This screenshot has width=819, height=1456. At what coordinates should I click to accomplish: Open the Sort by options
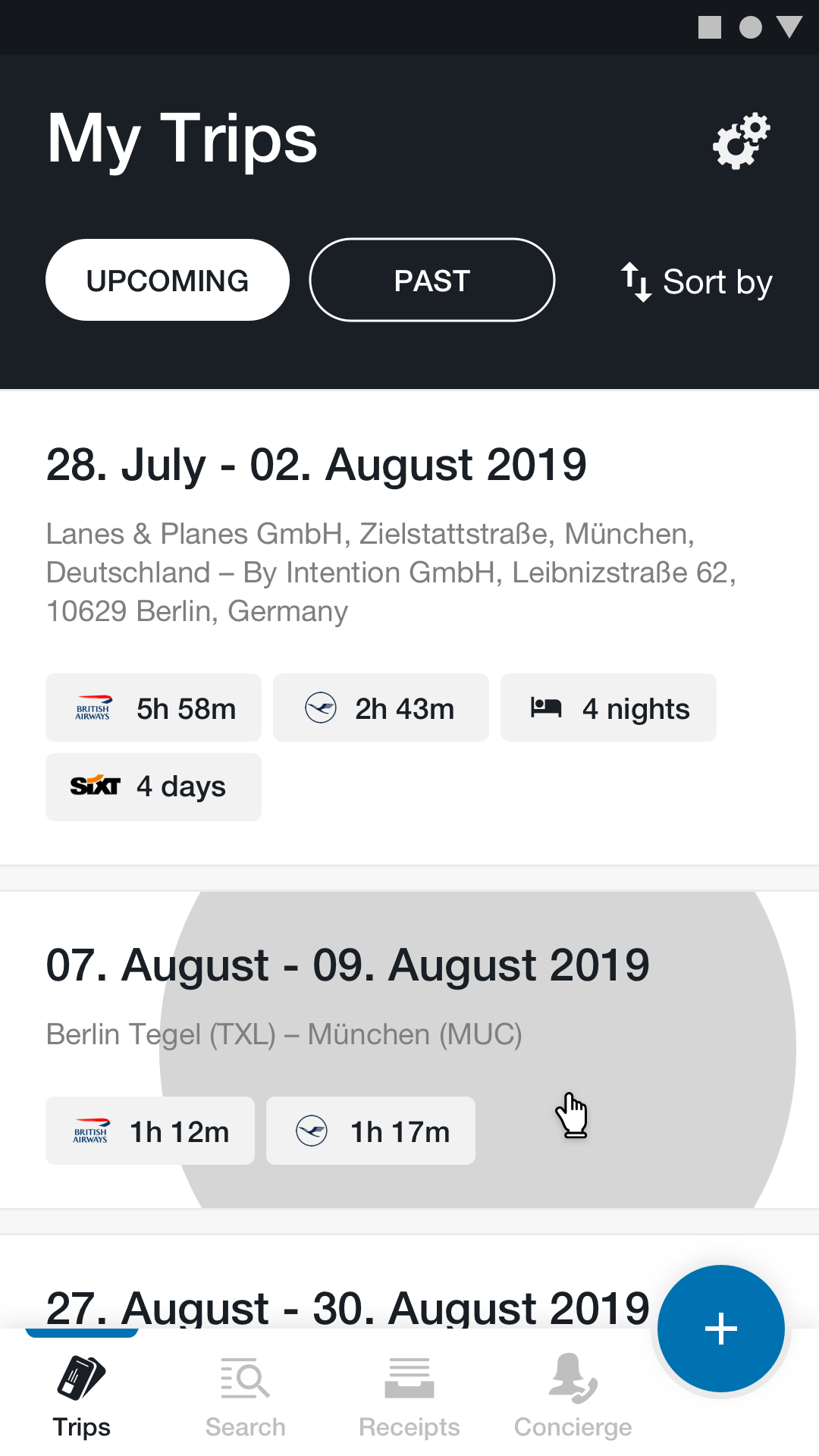pos(696,282)
